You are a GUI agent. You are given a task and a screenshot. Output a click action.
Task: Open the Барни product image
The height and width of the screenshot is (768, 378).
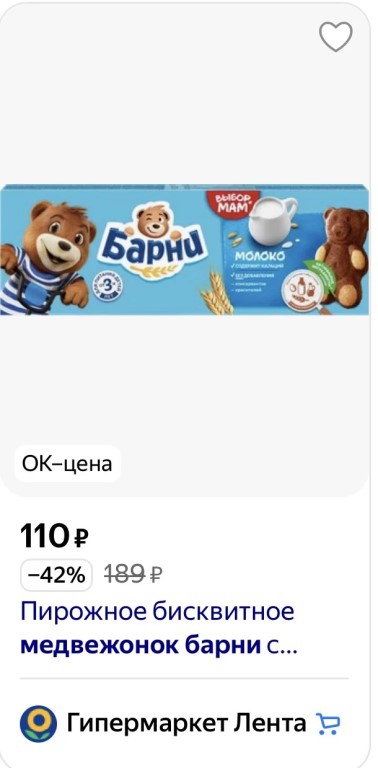[x=185, y=250]
